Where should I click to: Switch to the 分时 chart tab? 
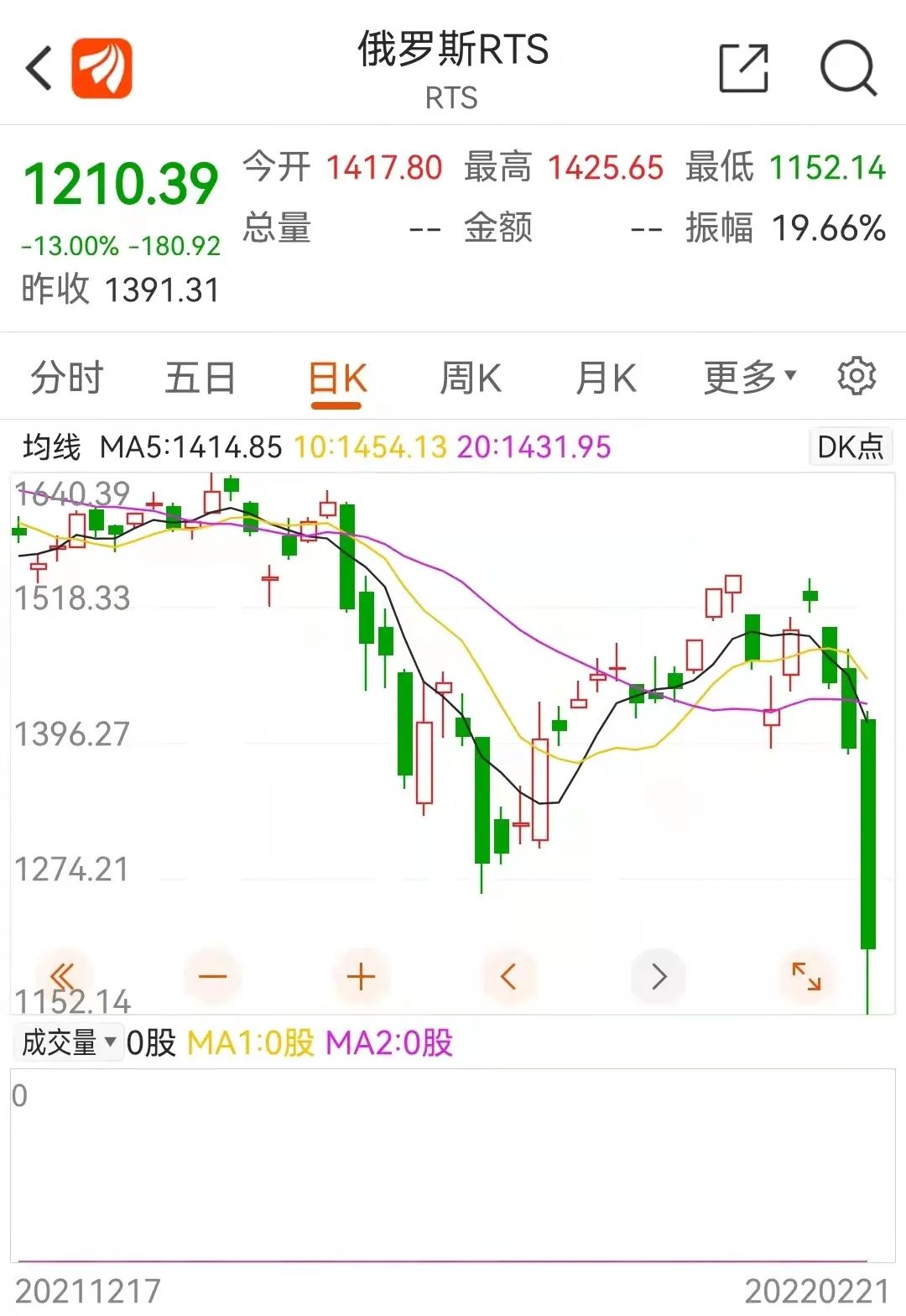tap(67, 377)
